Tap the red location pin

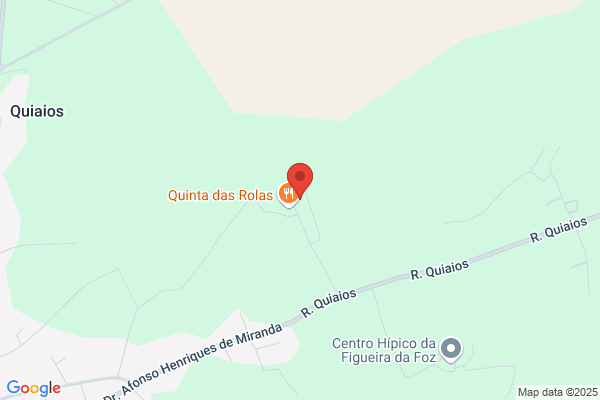pos(300,180)
